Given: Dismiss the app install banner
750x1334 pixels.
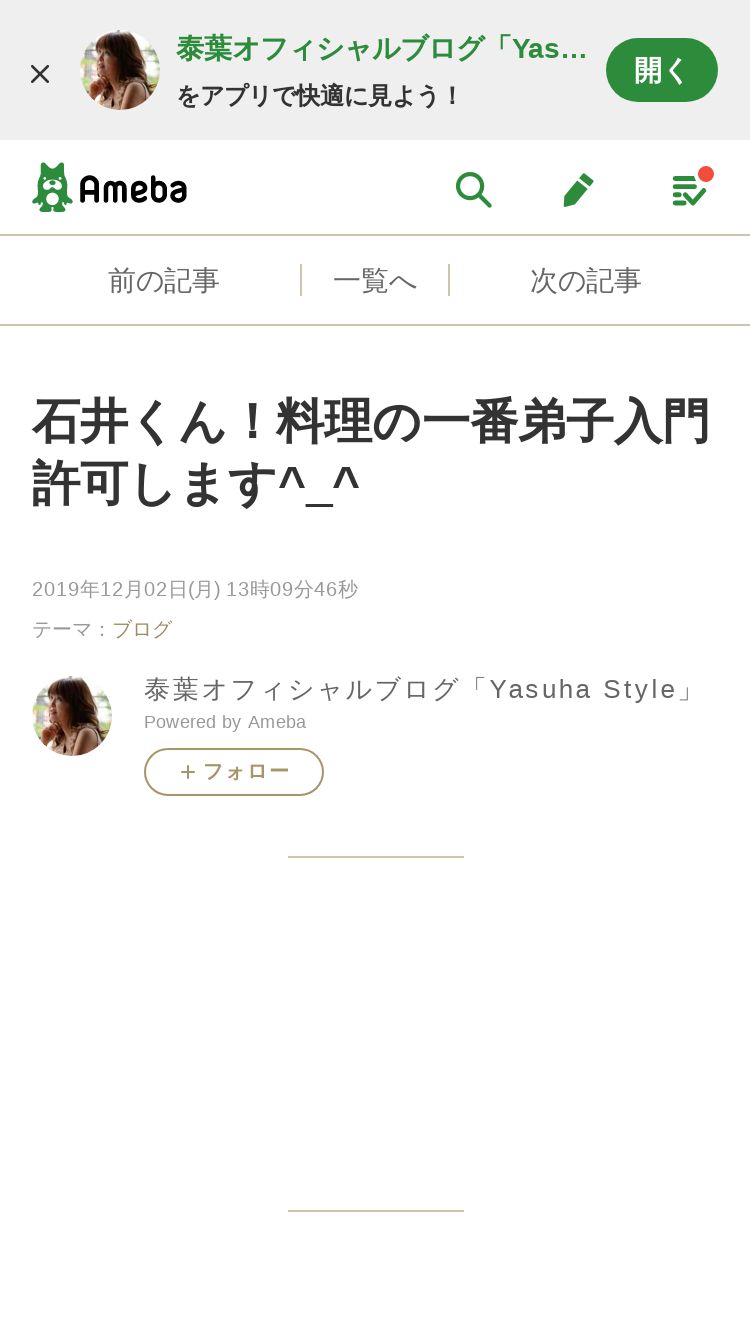Looking at the screenshot, I should (40, 73).
